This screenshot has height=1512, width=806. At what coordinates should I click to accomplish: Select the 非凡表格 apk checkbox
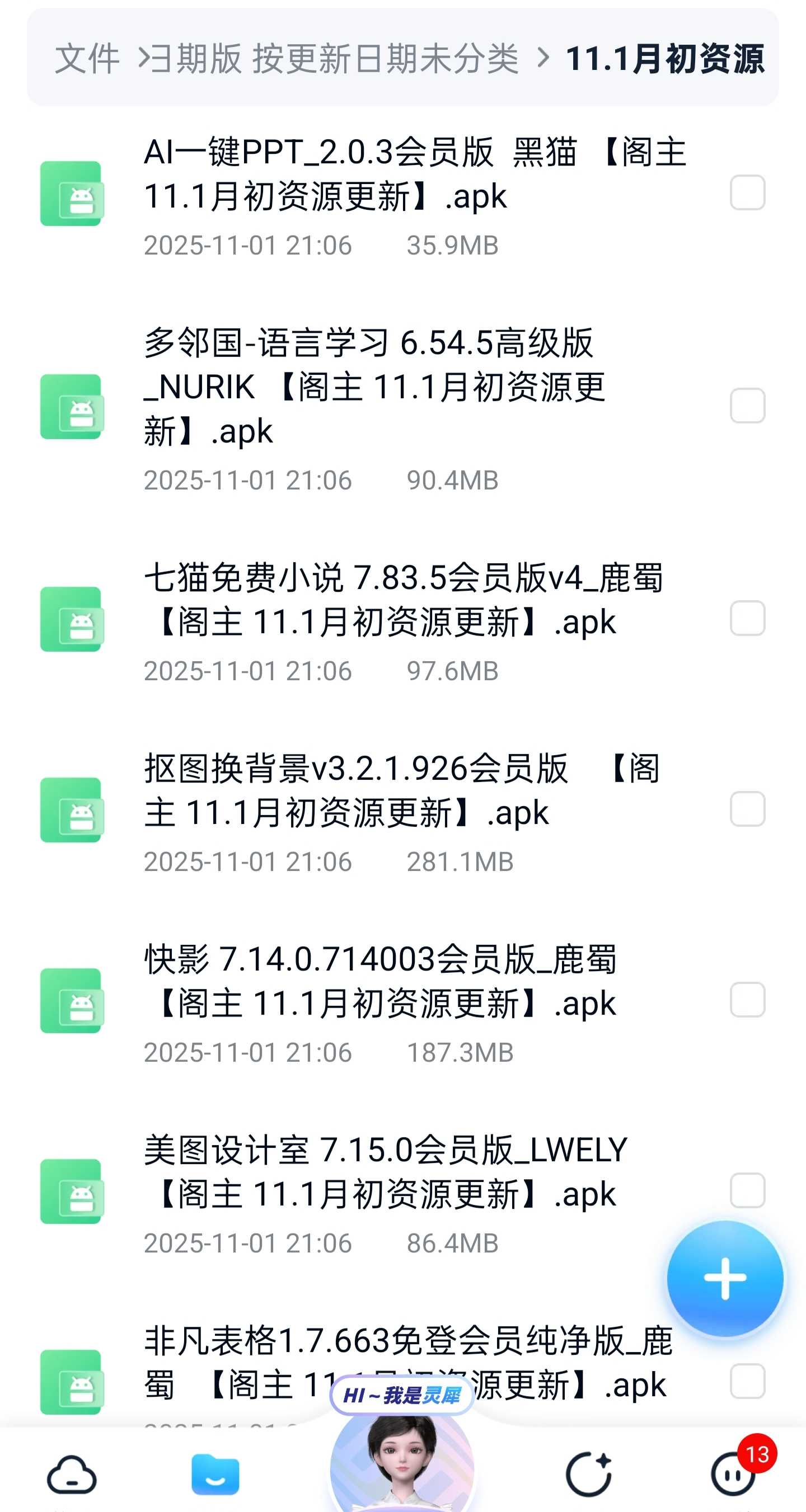click(x=747, y=1381)
